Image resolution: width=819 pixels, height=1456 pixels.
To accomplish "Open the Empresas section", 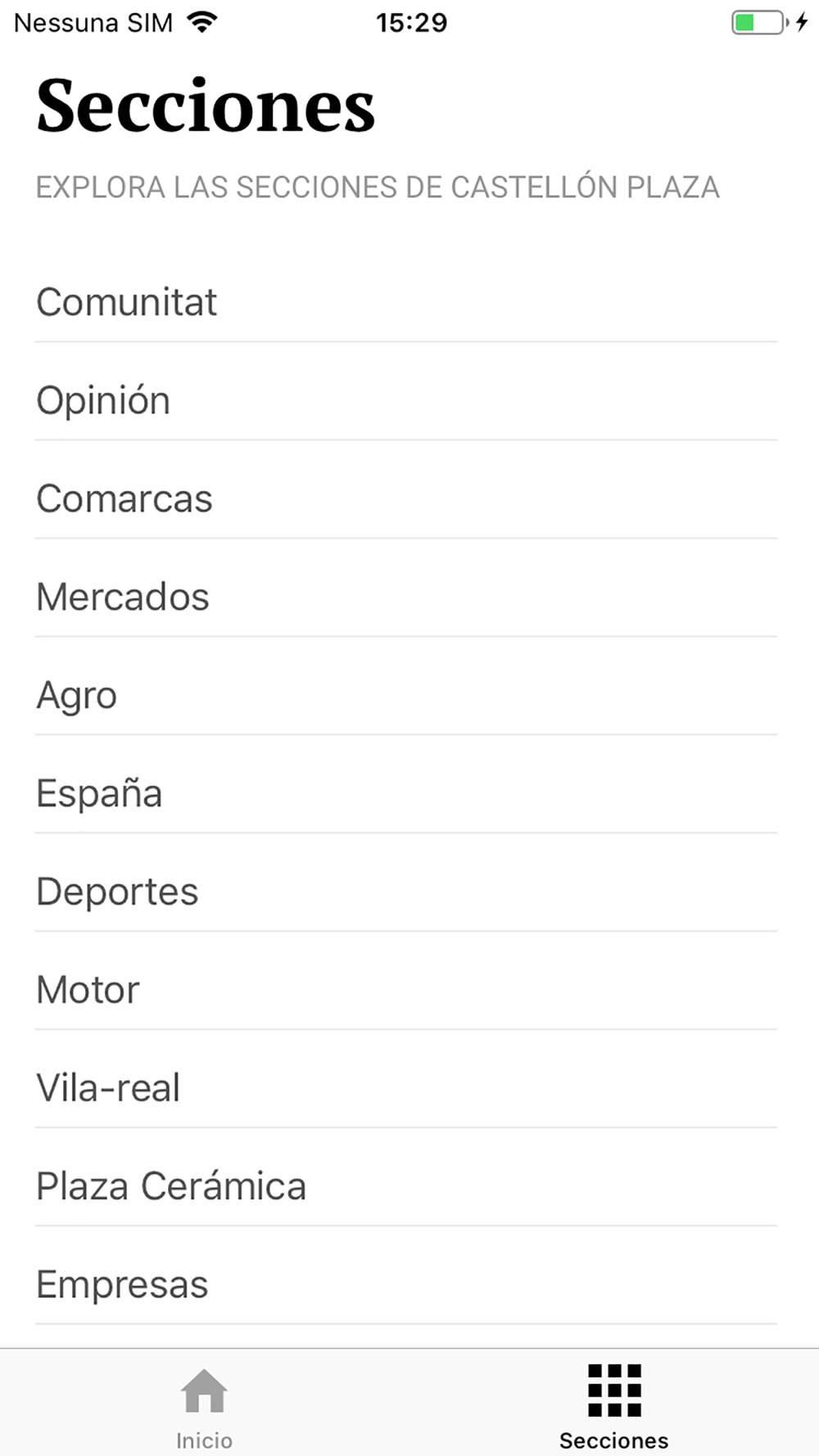I will coord(406,1284).
